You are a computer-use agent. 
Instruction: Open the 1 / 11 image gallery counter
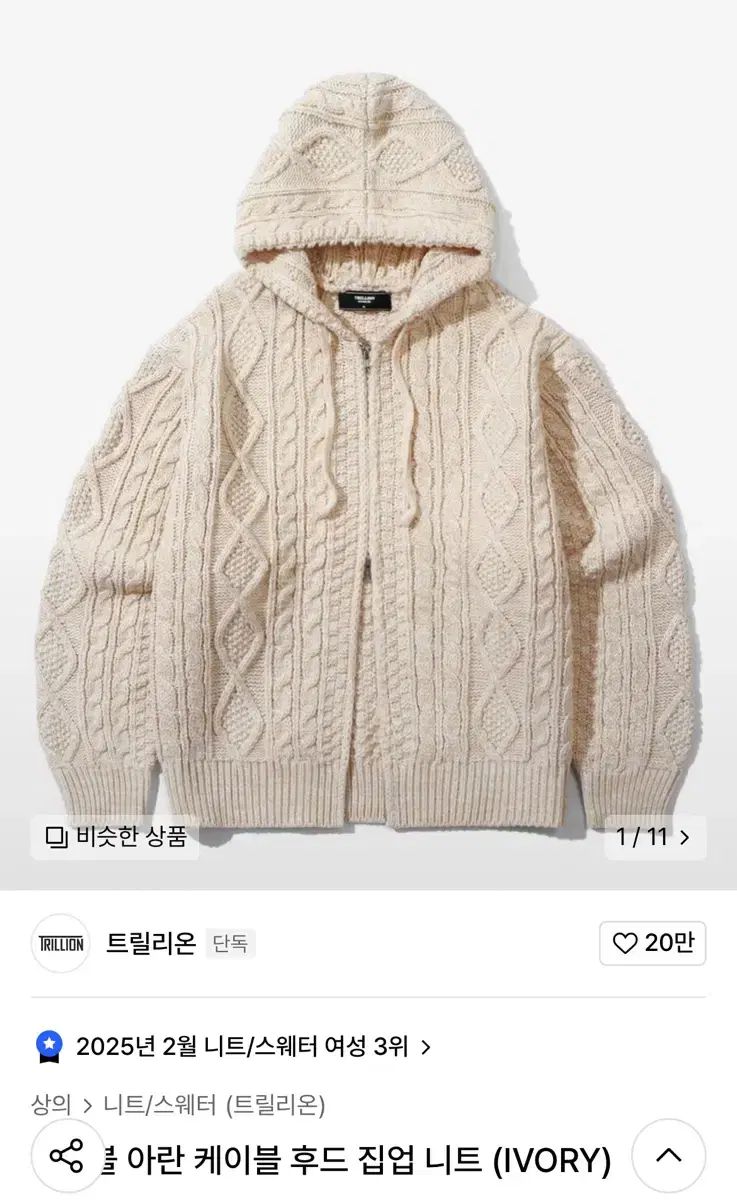(x=655, y=837)
